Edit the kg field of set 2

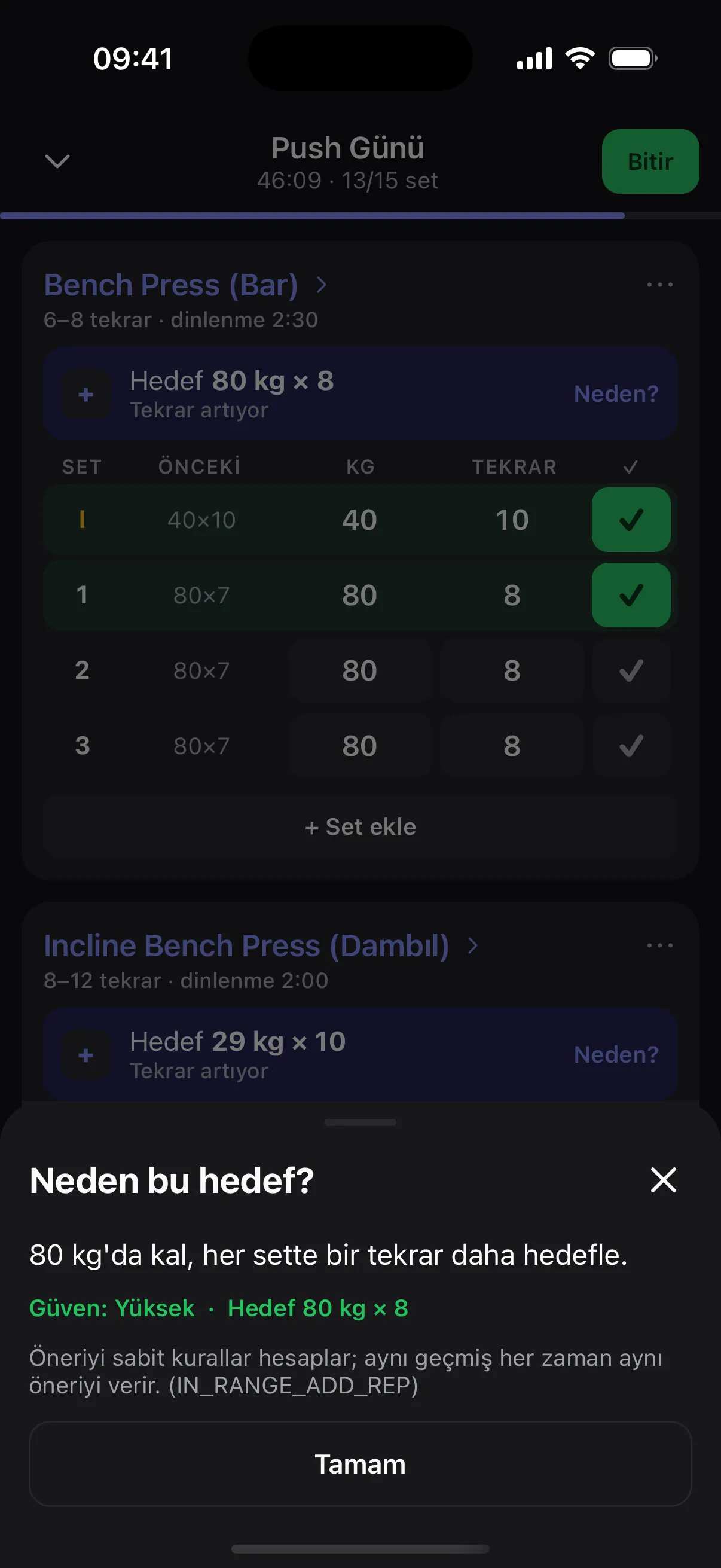tap(359, 671)
